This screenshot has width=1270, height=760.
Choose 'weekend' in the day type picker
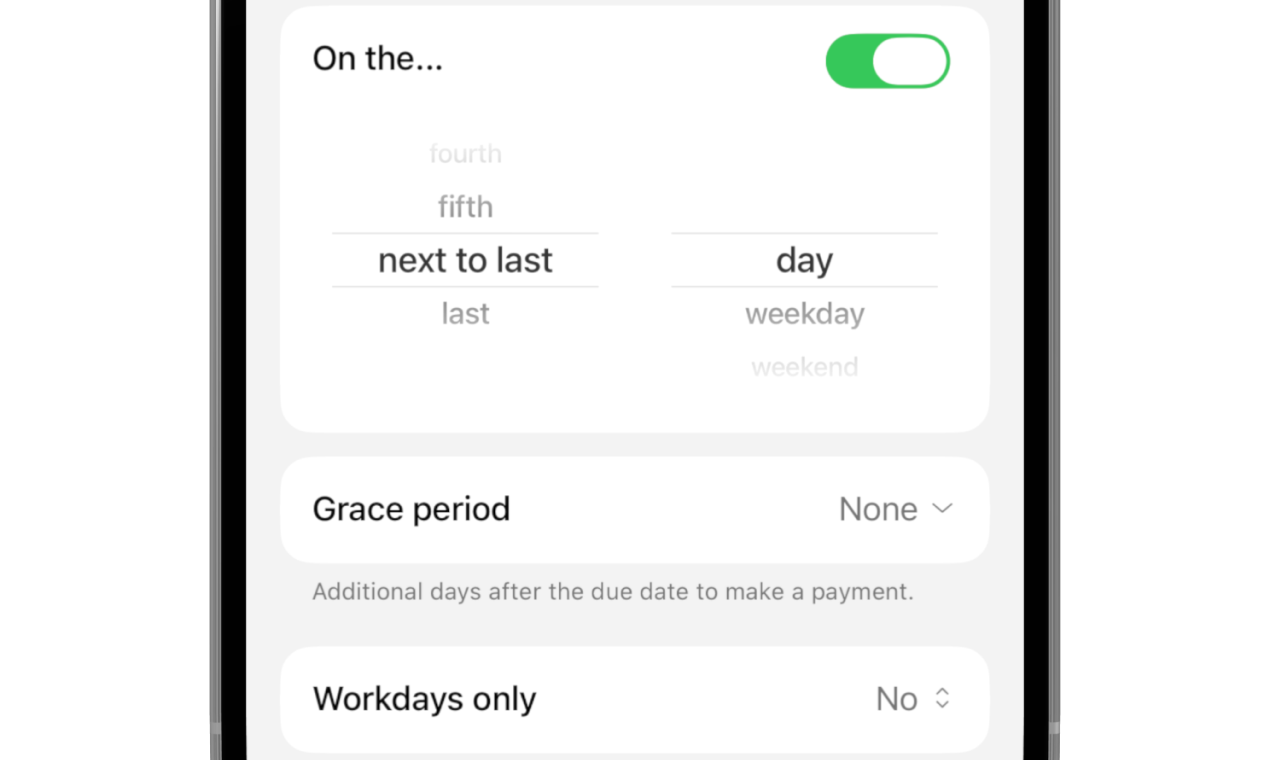click(x=804, y=367)
